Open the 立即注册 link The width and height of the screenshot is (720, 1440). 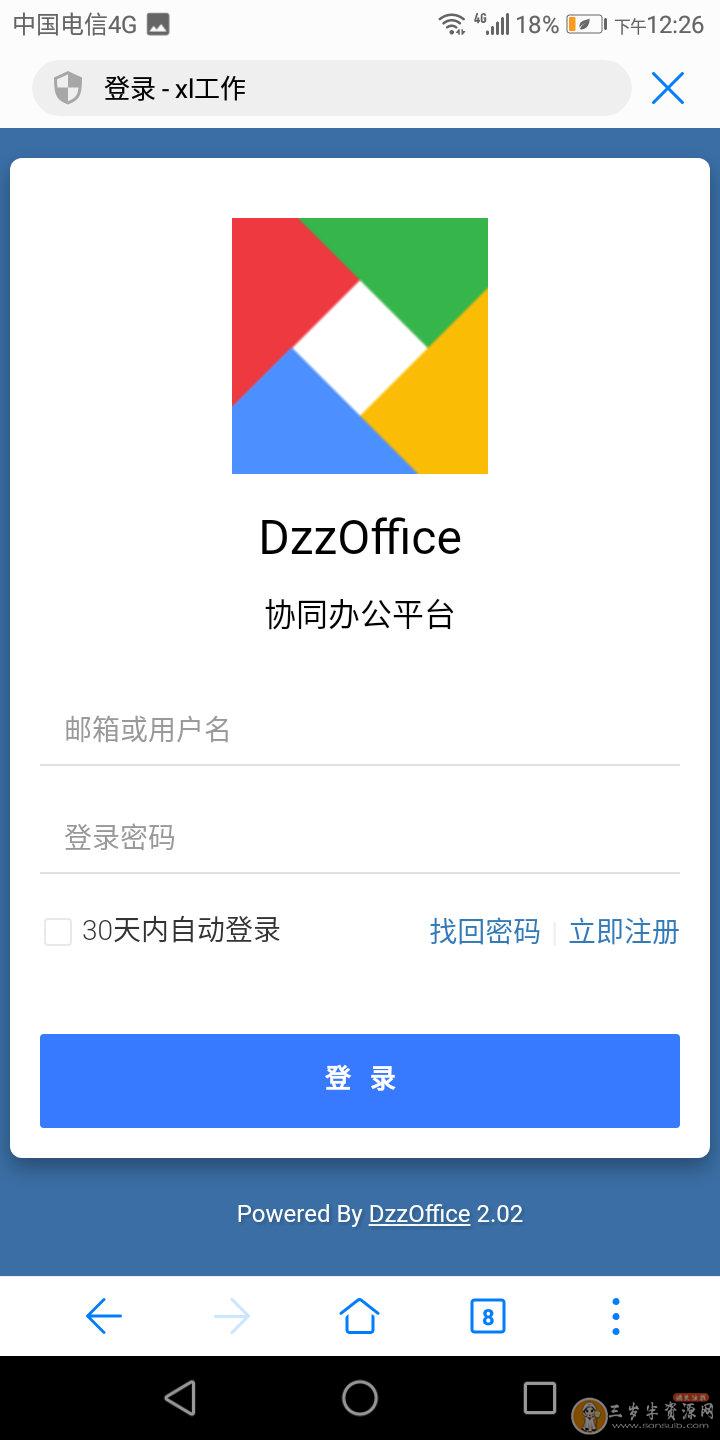pyautogui.click(x=624, y=932)
